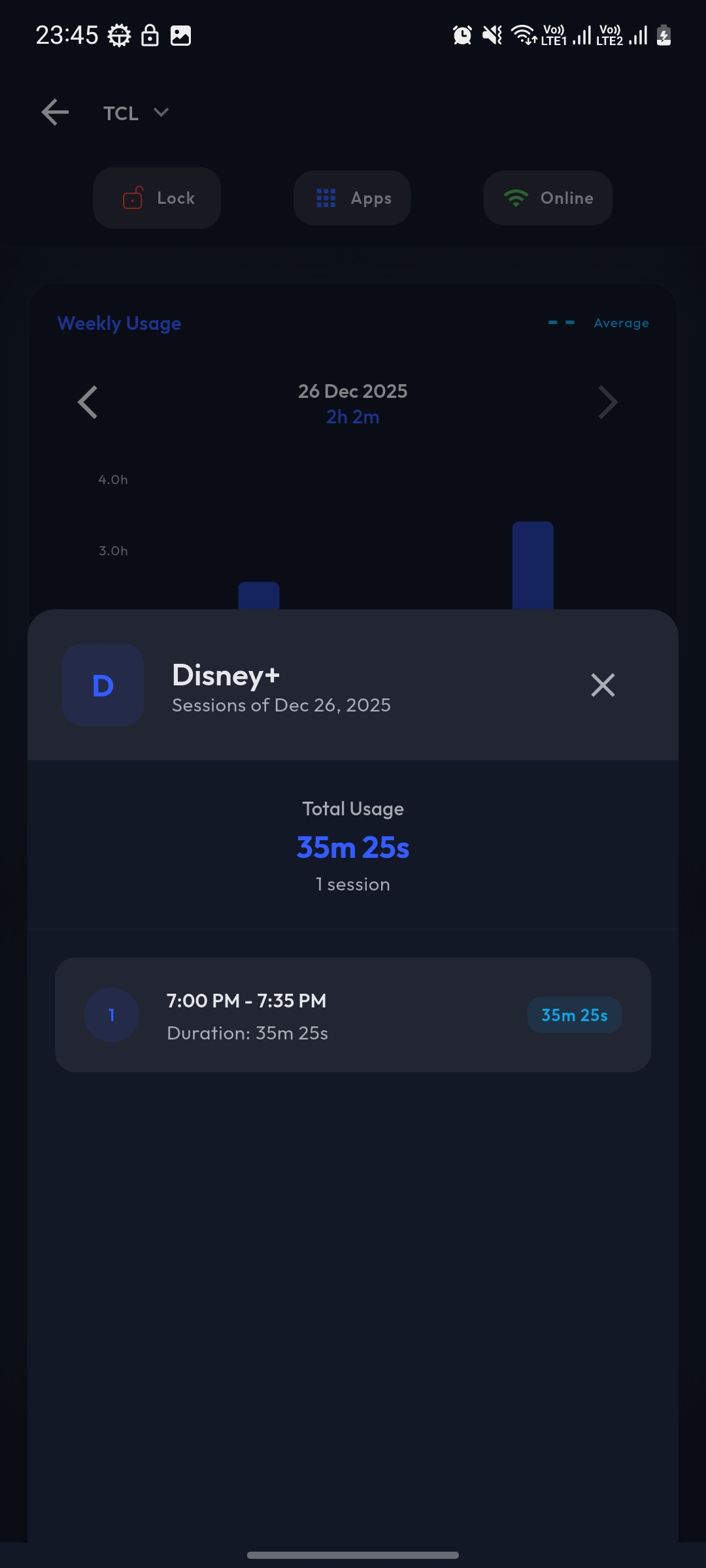Tap the Disney+ app icon

102,685
